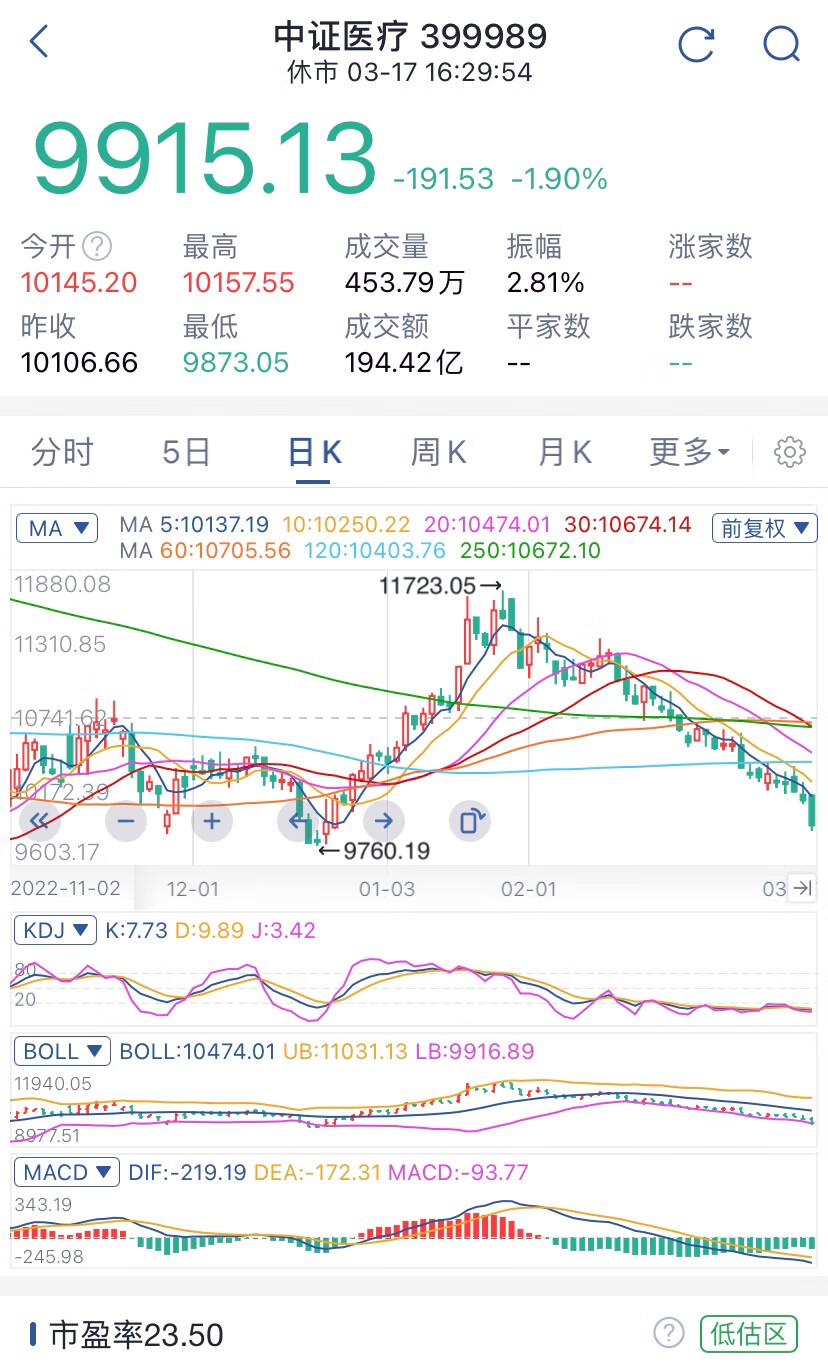This screenshot has width=828, height=1367.
Task: Show help for 今开 question mark
Action: coord(97,246)
